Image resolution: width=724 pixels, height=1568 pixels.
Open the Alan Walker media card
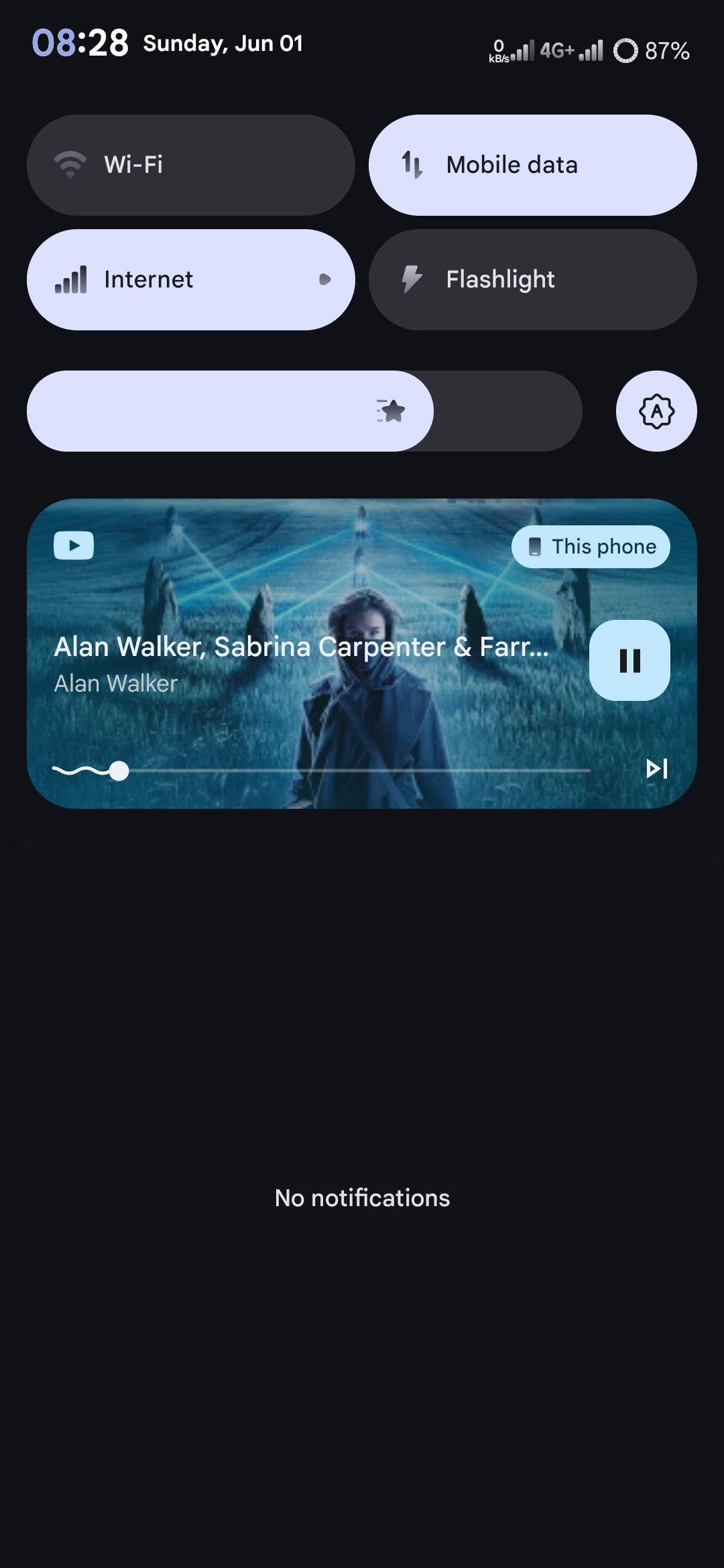[362, 653]
